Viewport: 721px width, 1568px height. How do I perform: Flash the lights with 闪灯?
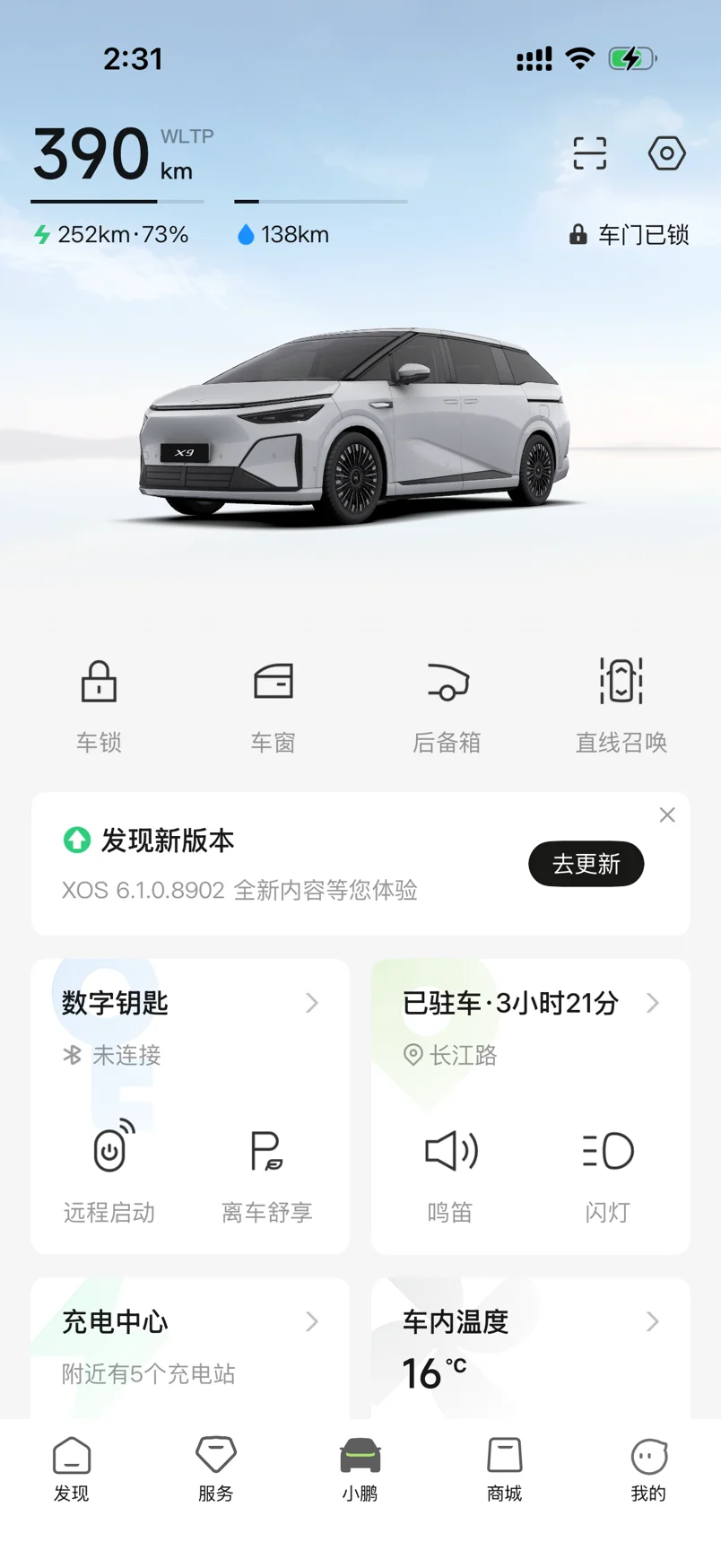tap(608, 1171)
